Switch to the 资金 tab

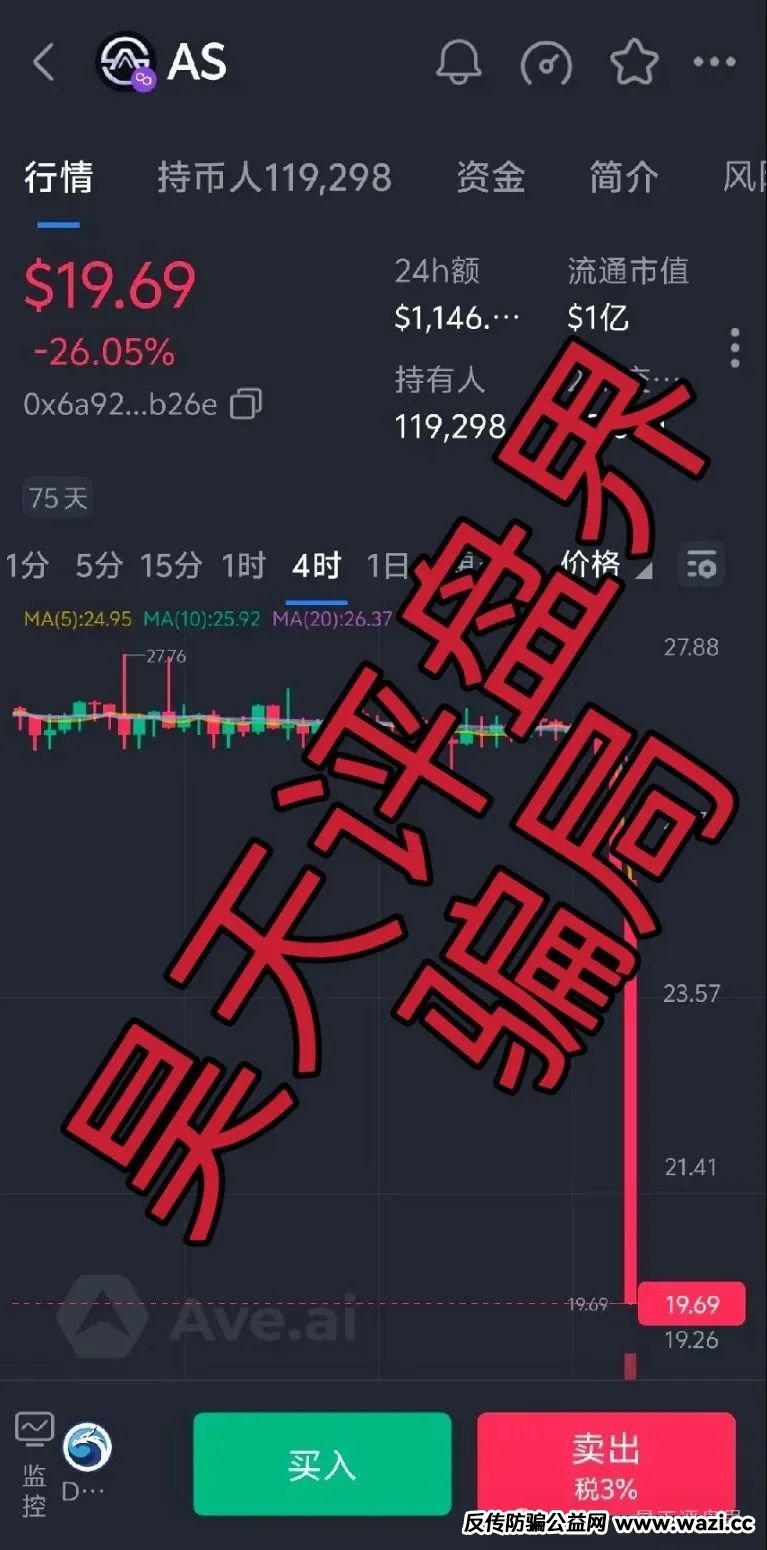(490, 178)
